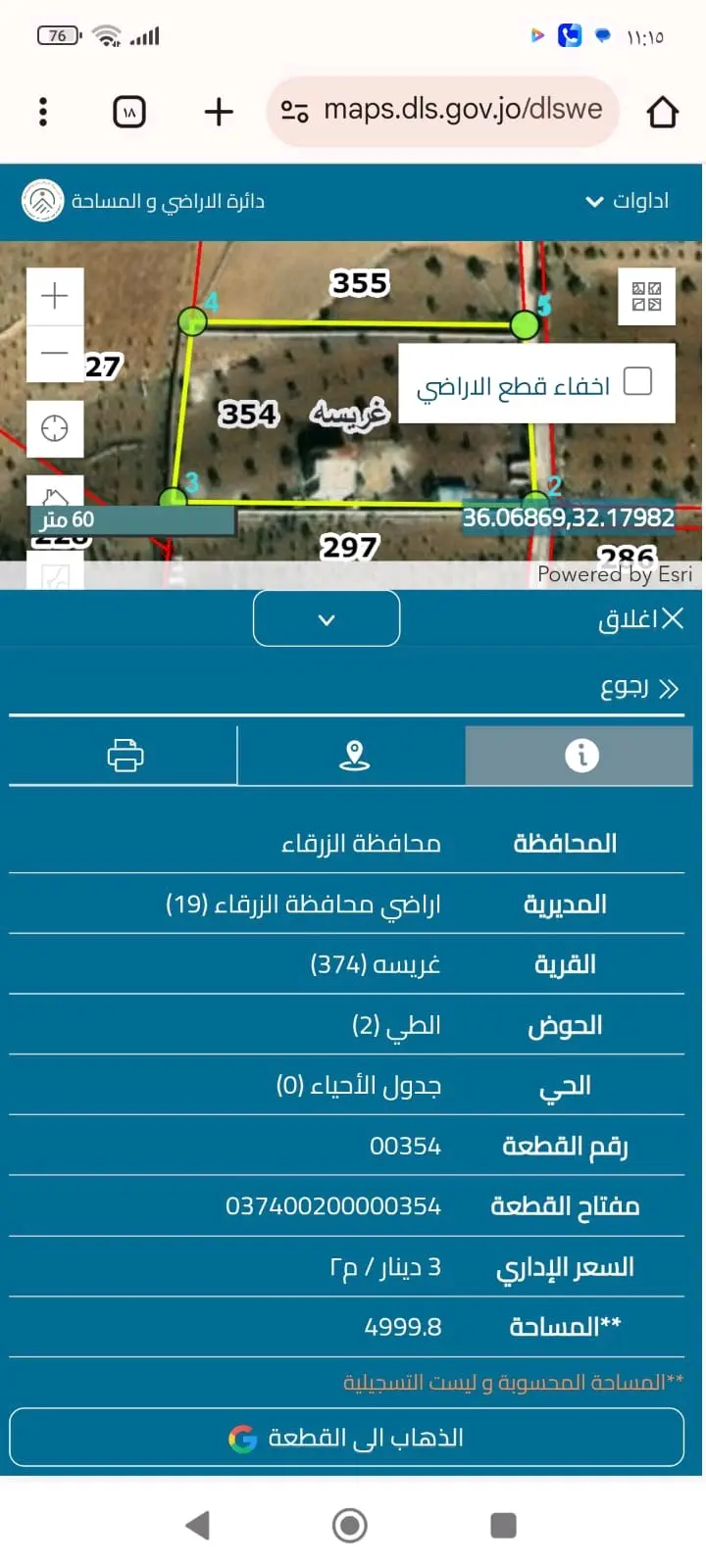Tap الذهاب الى القطعة button
The image size is (706, 1568).
tap(346, 1438)
